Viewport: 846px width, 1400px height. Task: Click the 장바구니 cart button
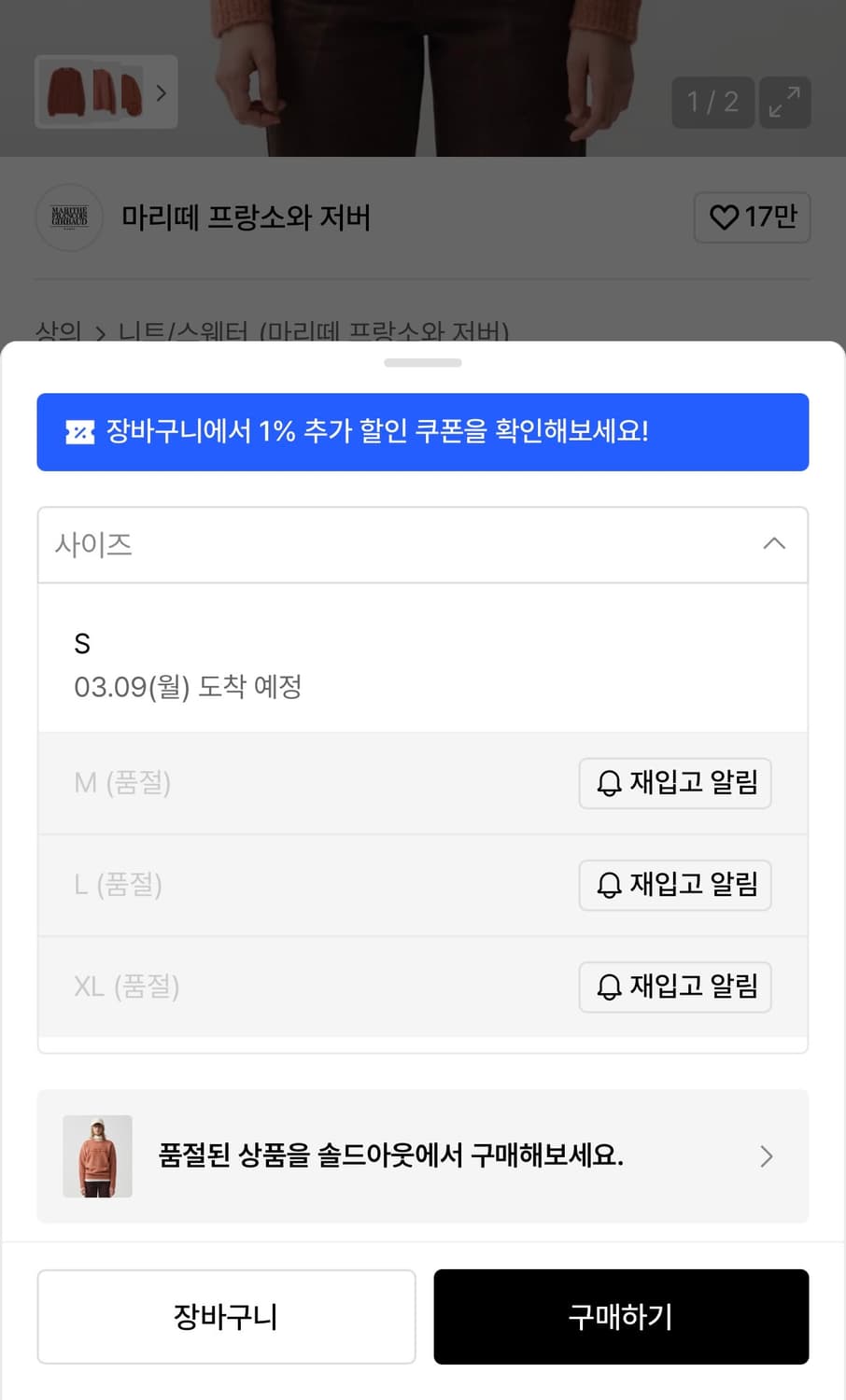[x=226, y=1317]
